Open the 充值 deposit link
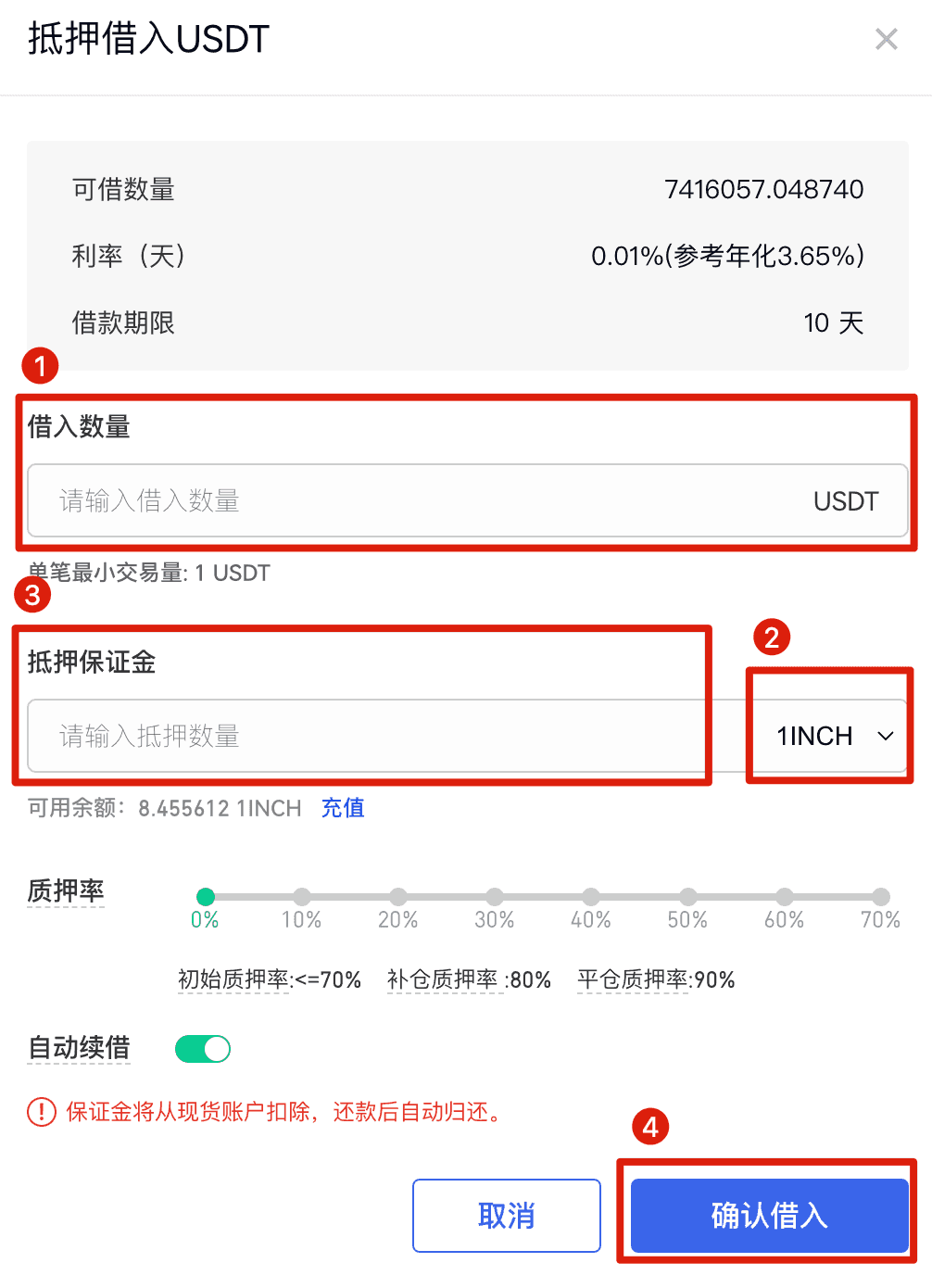 point(343,808)
